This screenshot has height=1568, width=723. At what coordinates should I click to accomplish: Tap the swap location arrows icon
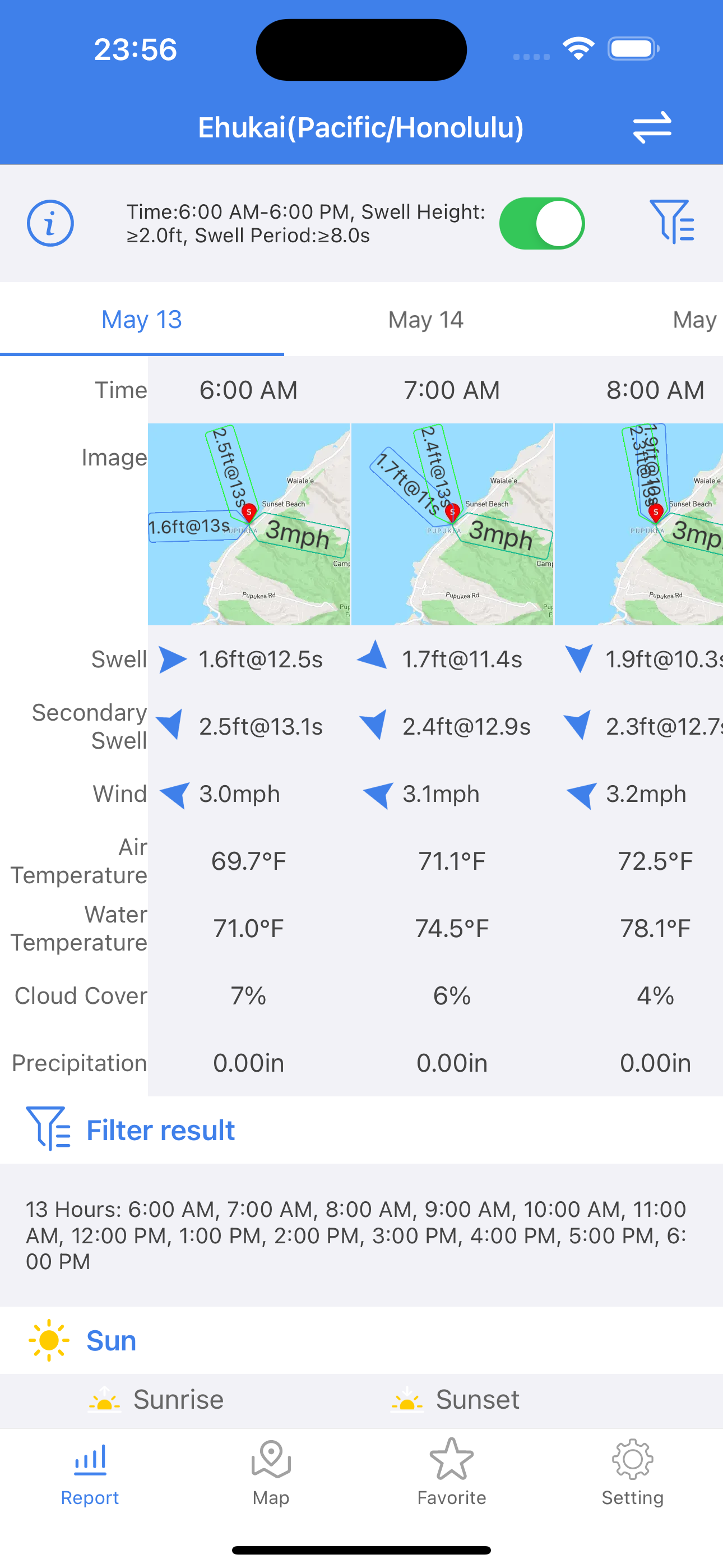[x=652, y=127]
